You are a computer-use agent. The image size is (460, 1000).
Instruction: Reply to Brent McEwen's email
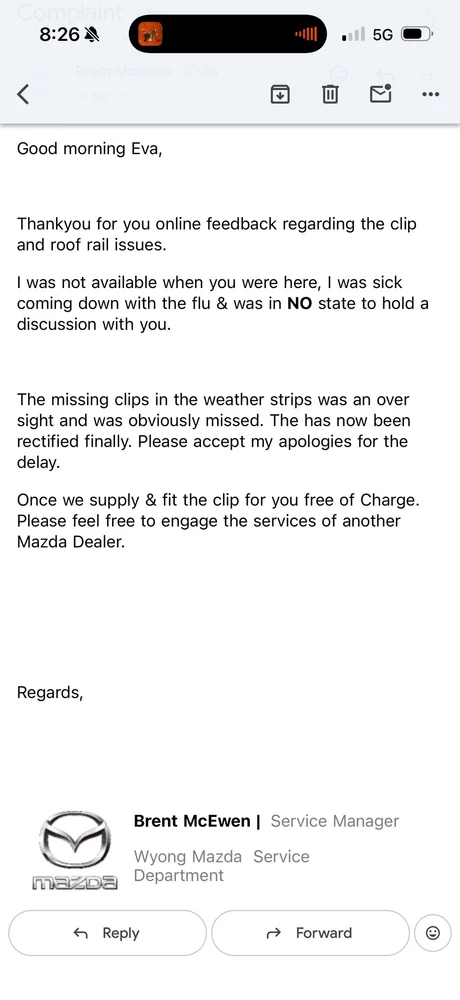(107, 932)
